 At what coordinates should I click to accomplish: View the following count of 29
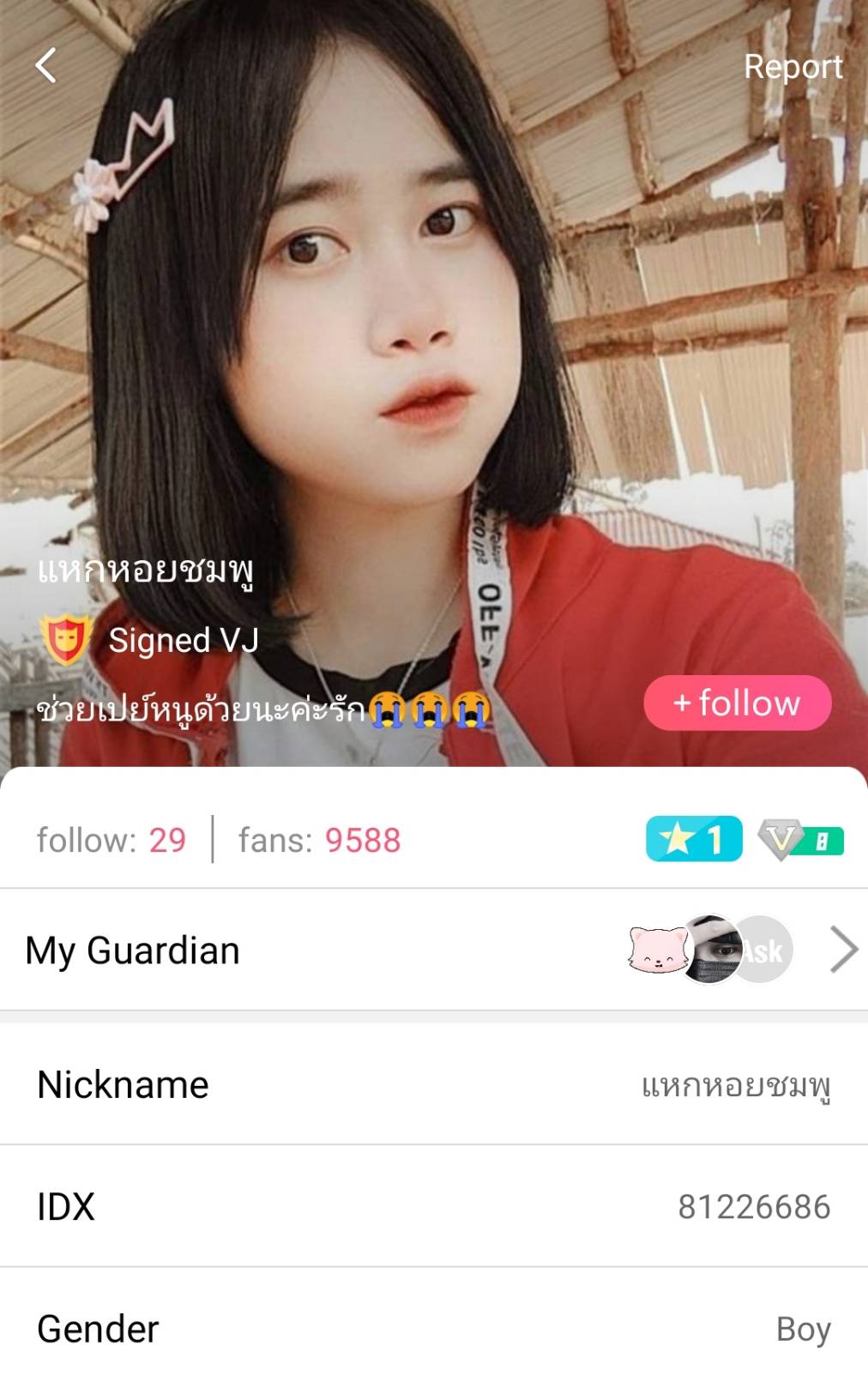tap(112, 841)
